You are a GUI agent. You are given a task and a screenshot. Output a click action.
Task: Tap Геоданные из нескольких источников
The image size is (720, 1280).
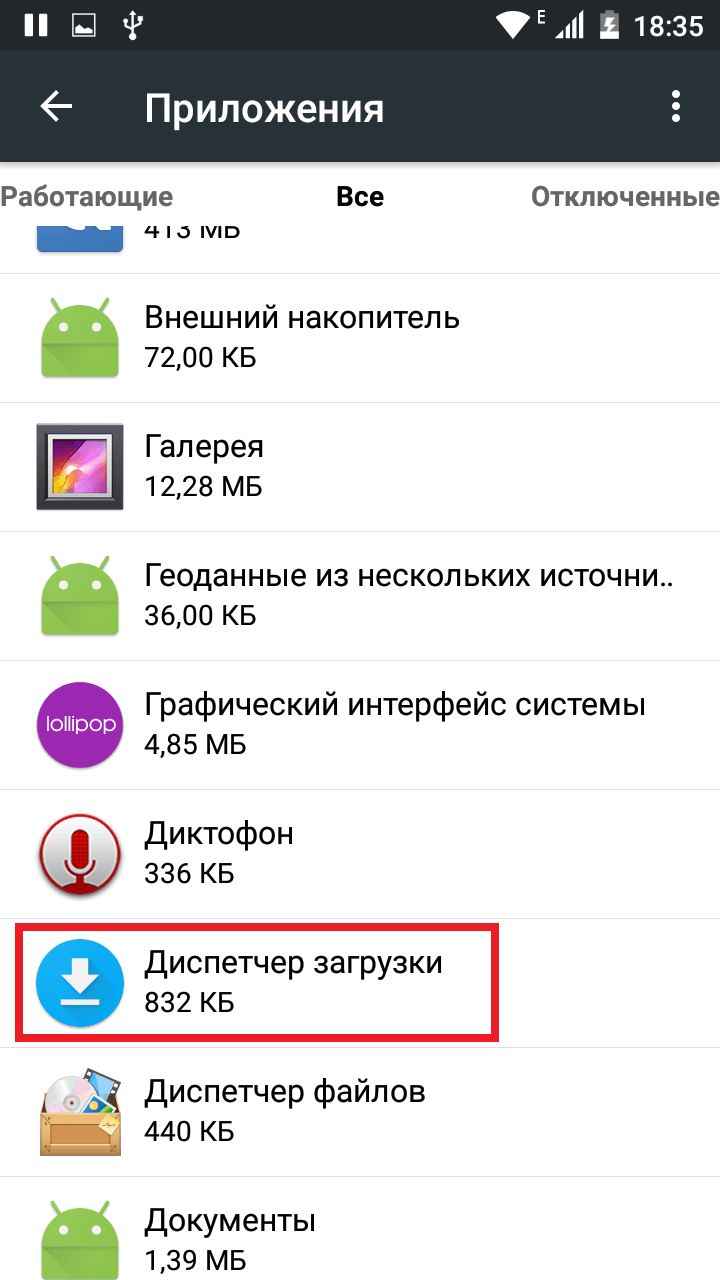point(360,596)
